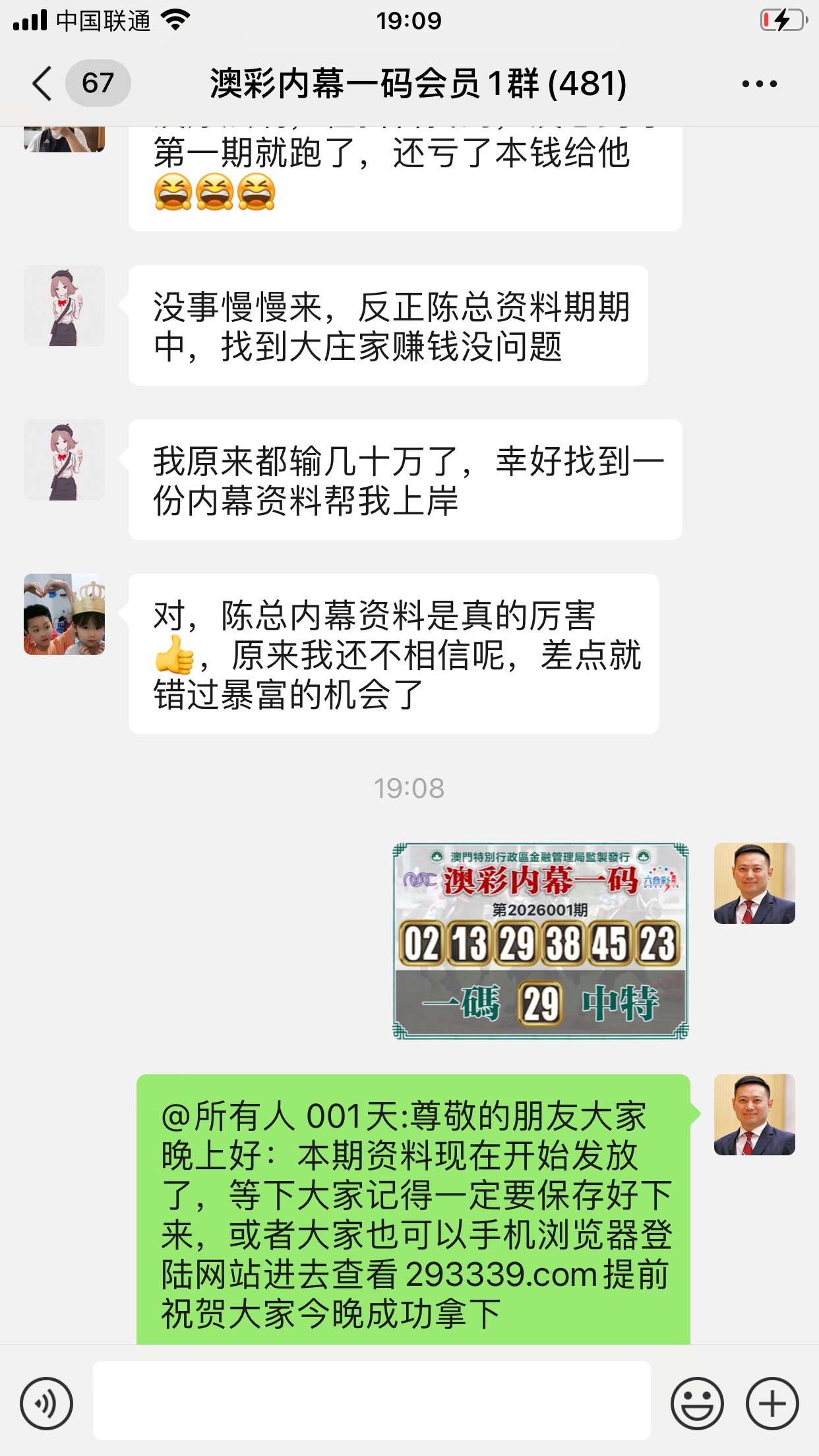819x1456 pixels.
Task: Open the lottery image message 第2026001期
Action: point(540,941)
